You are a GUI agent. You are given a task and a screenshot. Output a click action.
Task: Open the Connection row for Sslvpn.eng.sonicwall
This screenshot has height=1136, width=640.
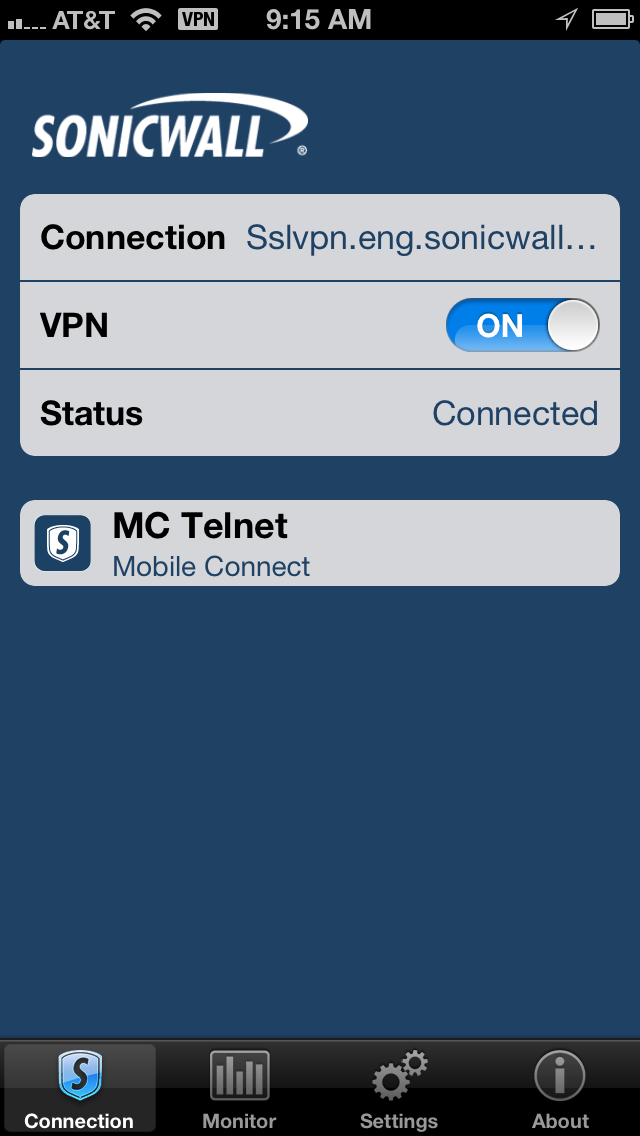[320, 238]
